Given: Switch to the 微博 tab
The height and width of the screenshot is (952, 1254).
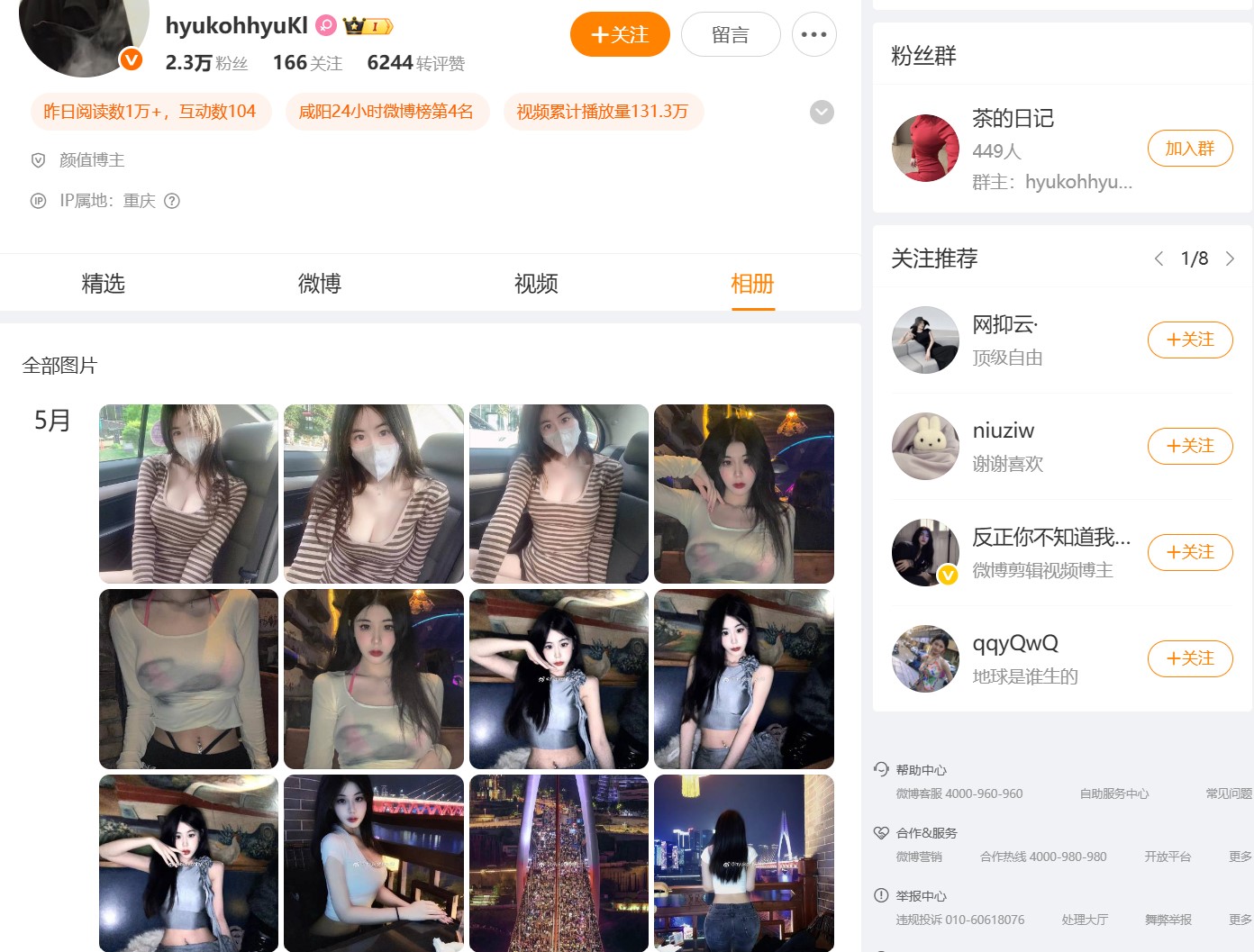Looking at the screenshot, I should 320,284.
